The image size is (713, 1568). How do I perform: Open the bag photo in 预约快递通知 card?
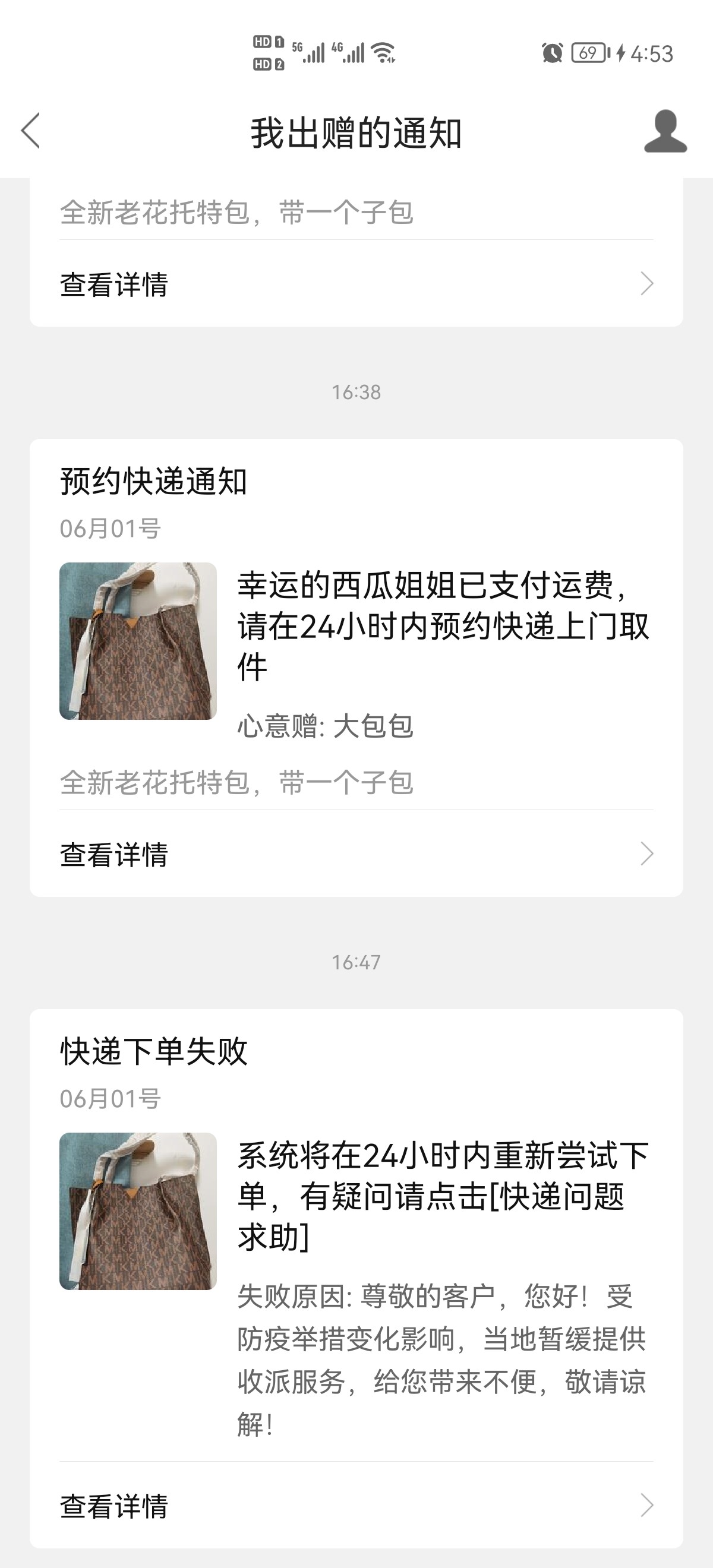pos(138,641)
